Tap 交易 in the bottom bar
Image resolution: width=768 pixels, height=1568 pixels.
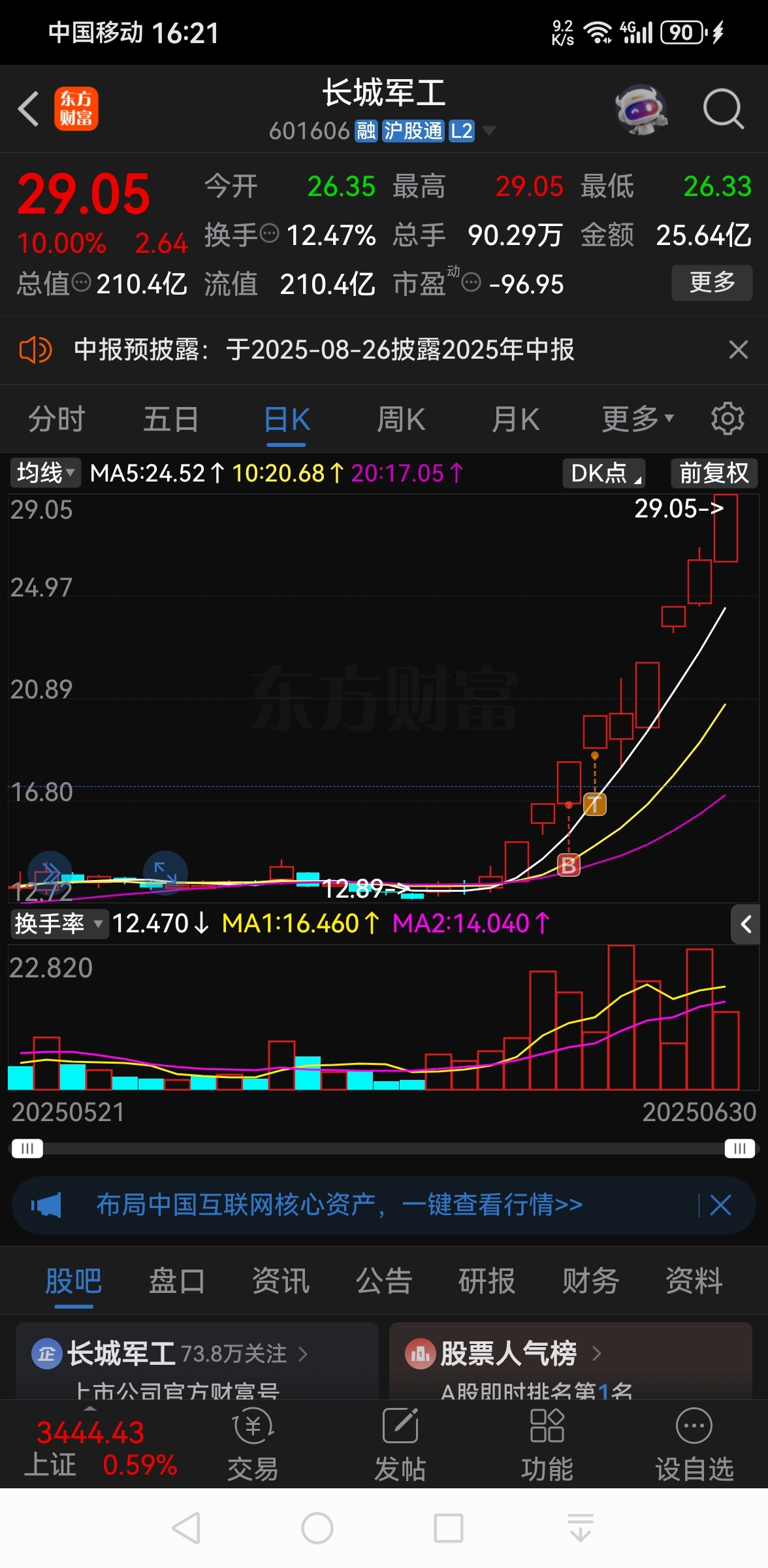click(253, 1445)
